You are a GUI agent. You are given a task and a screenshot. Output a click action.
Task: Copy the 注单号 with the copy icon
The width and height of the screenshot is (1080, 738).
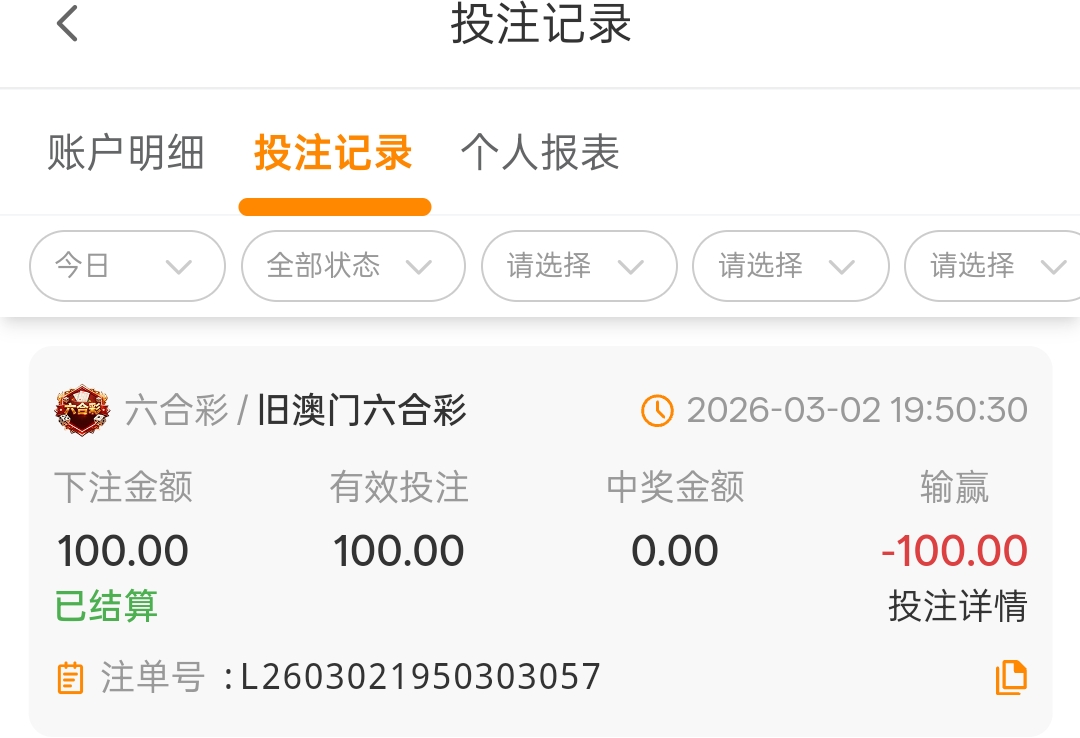(x=1011, y=677)
